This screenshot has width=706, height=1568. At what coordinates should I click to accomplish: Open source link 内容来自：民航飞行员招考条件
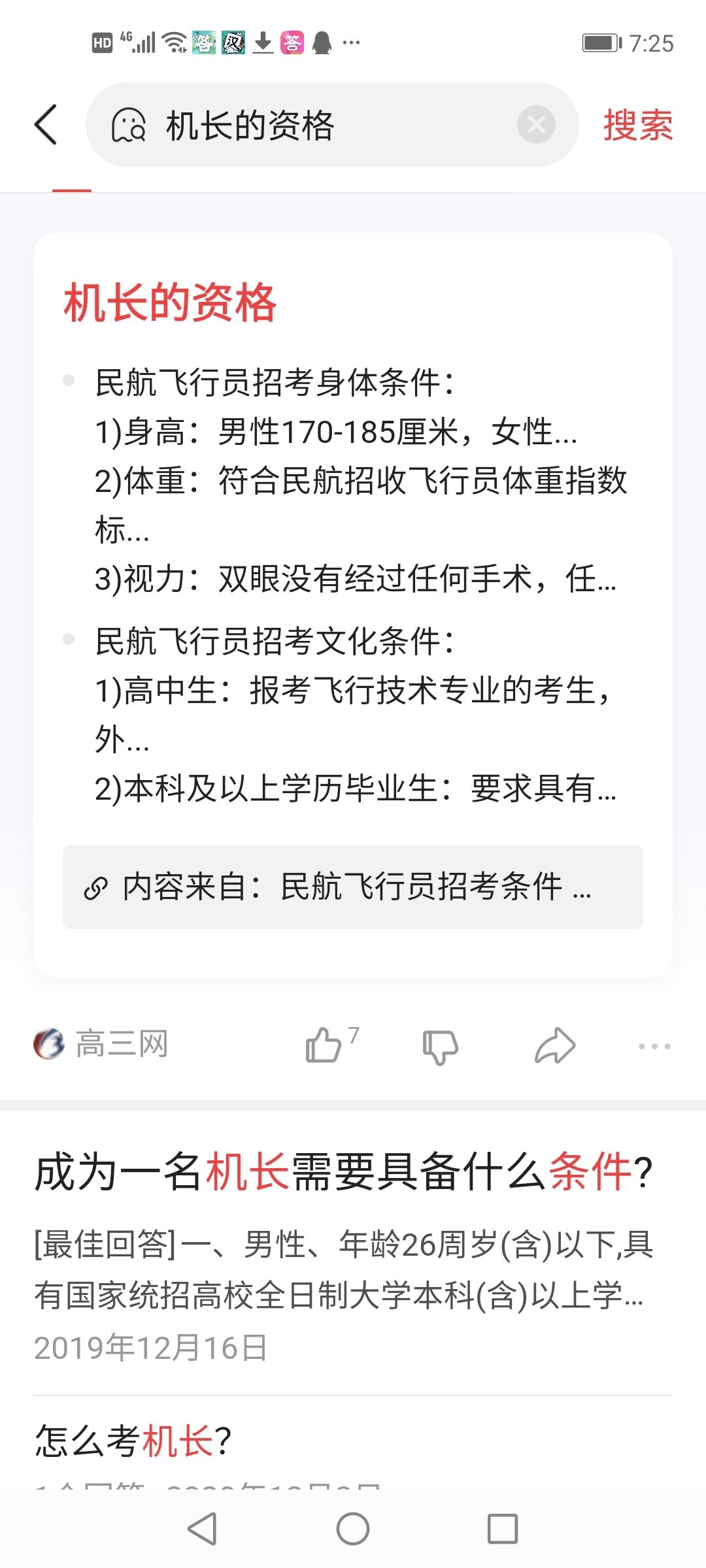[352, 887]
